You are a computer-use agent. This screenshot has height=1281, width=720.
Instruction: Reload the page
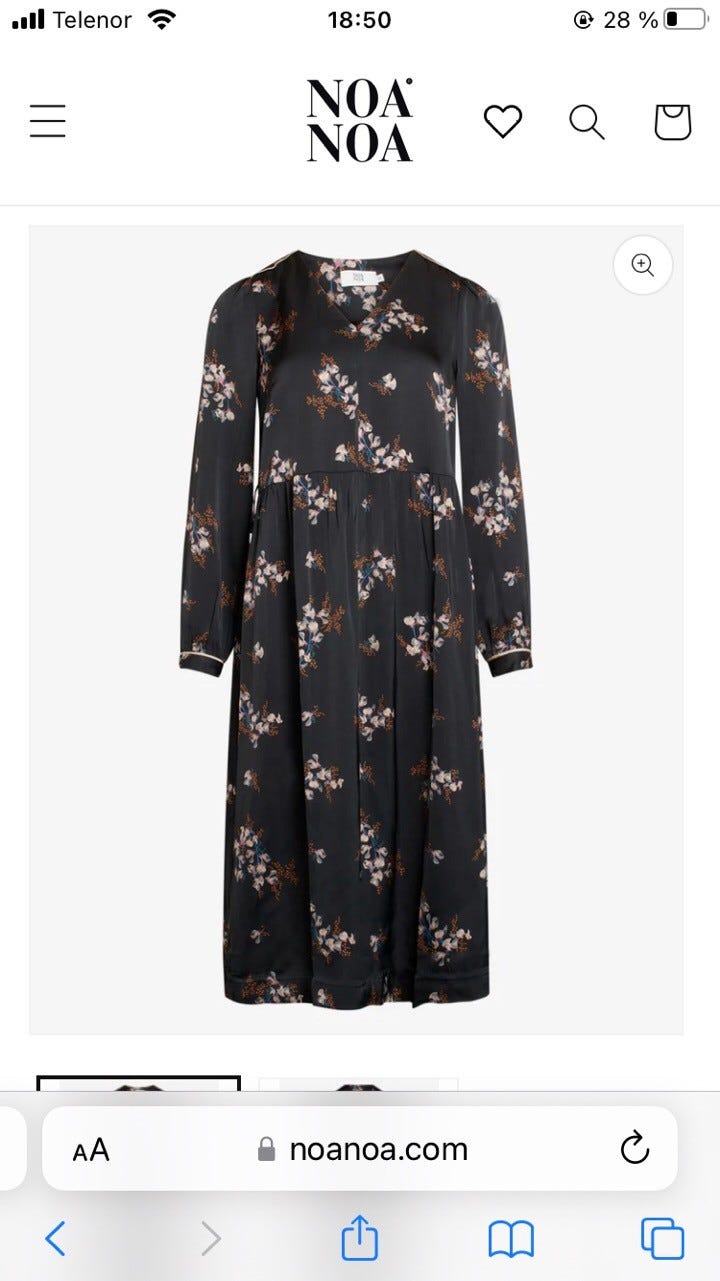[x=635, y=1150]
